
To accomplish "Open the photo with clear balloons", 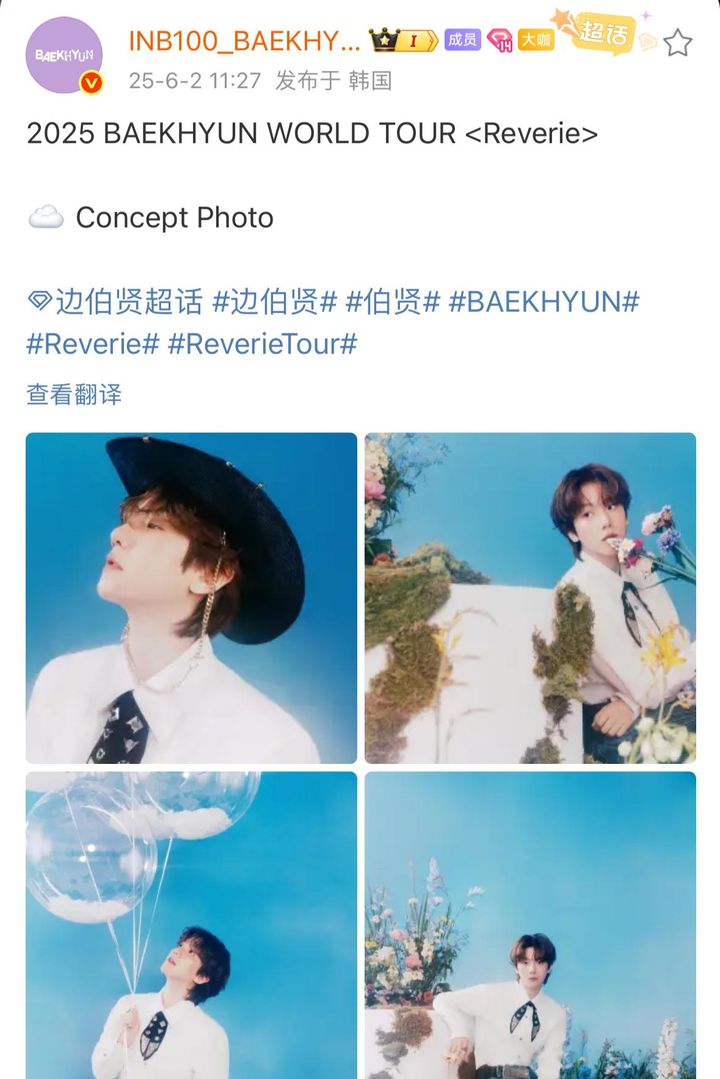I will click(x=191, y=925).
